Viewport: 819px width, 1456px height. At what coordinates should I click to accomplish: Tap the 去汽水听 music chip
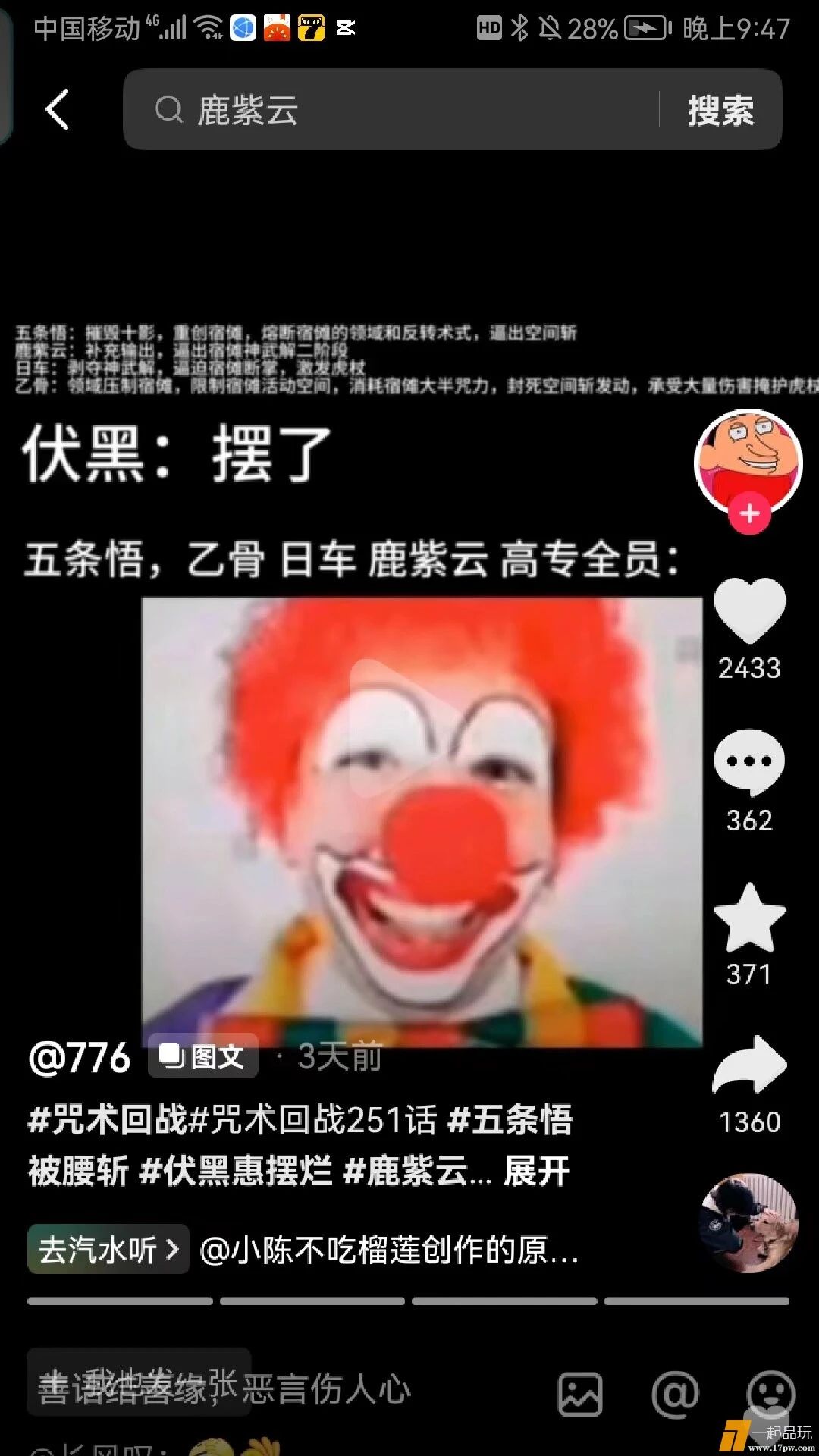tap(108, 1249)
